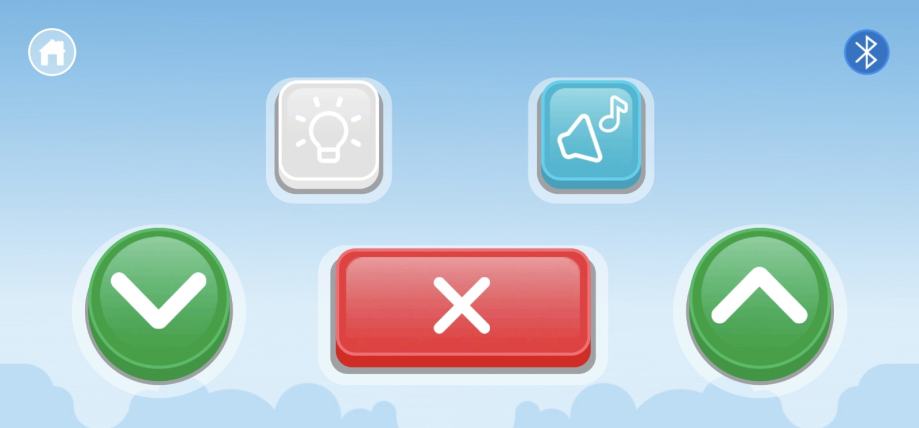Tap the red X stop button
Viewport: 919px width, 428px height.
(x=462, y=305)
